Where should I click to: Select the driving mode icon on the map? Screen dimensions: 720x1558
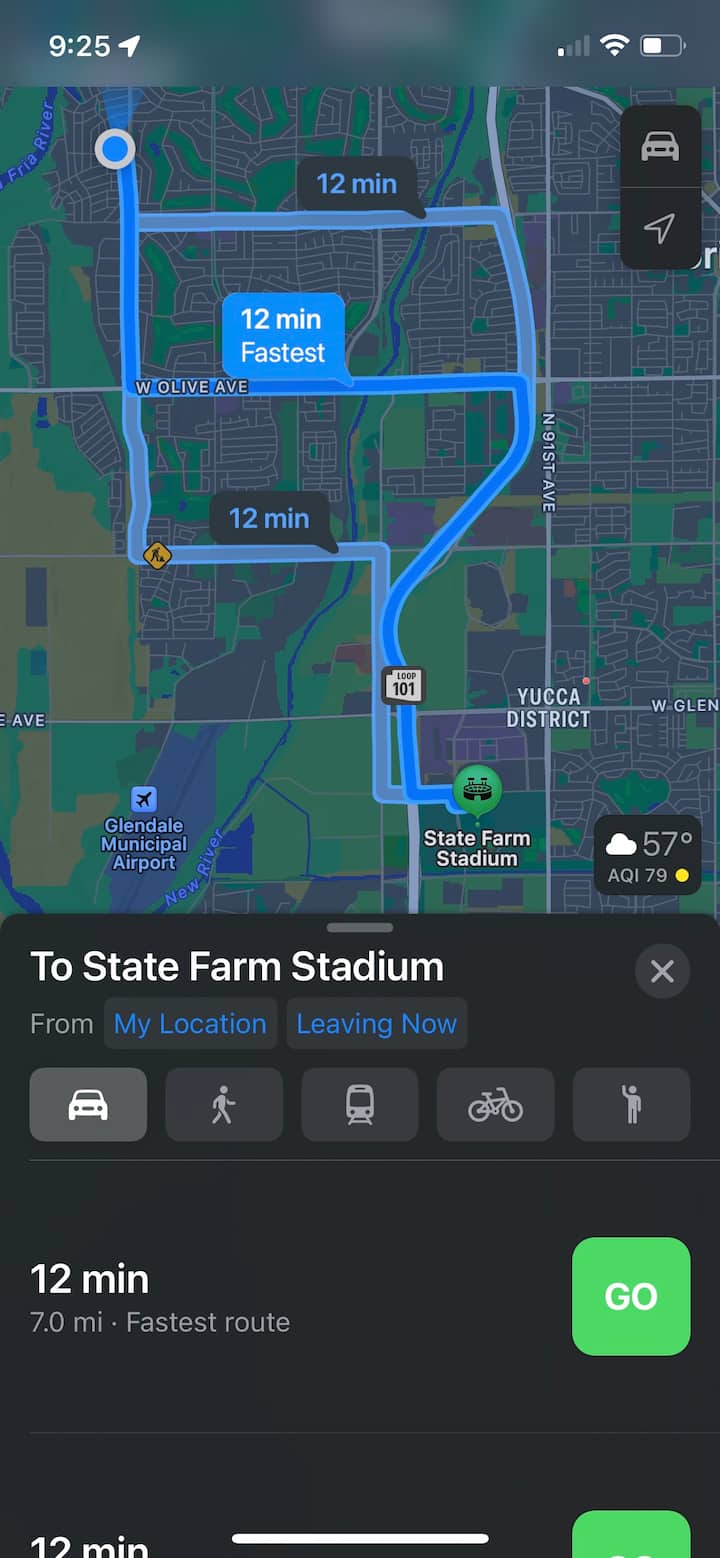pos(660,146)
